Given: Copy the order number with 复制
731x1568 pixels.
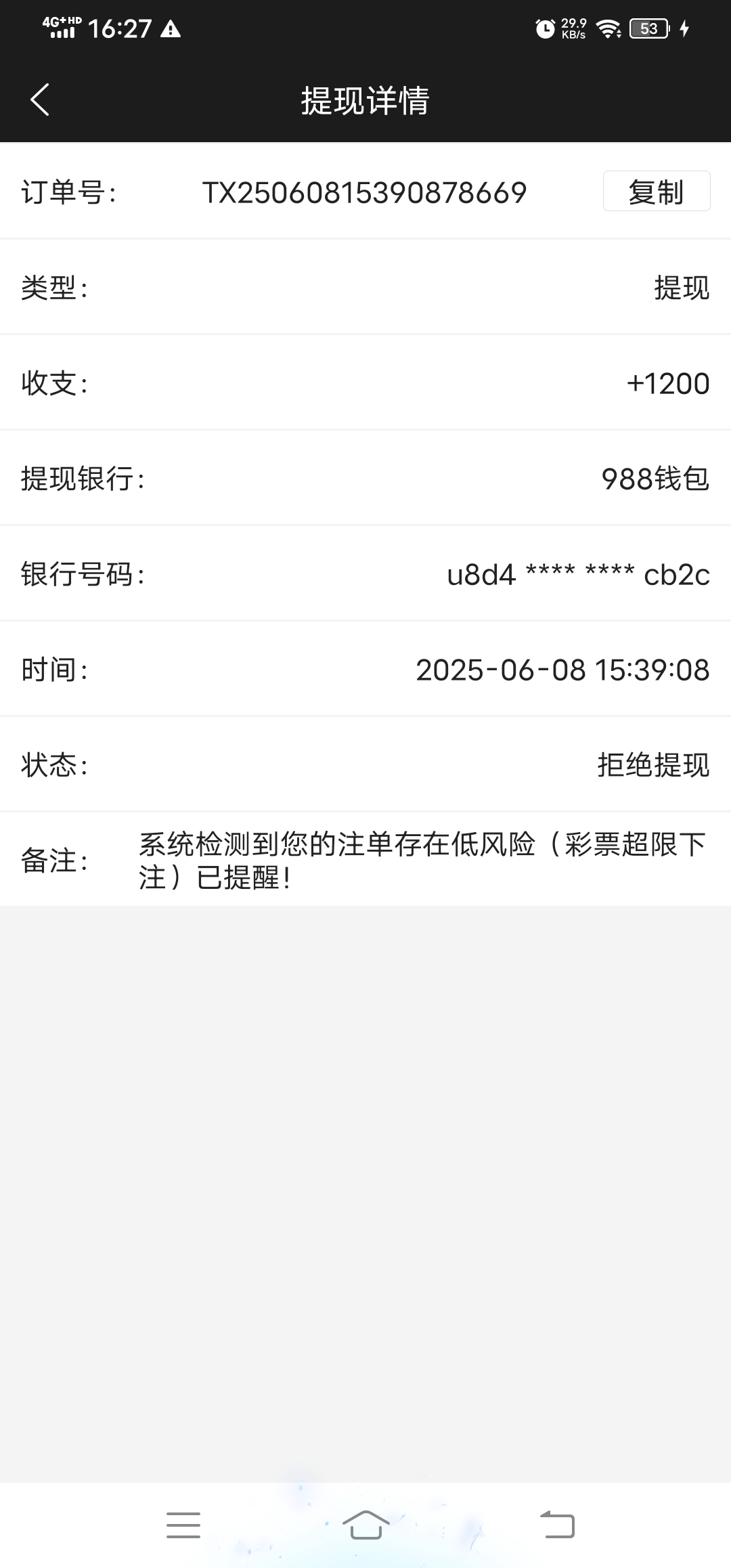Looking at the screenshot, I should click(x=656, y=192).
